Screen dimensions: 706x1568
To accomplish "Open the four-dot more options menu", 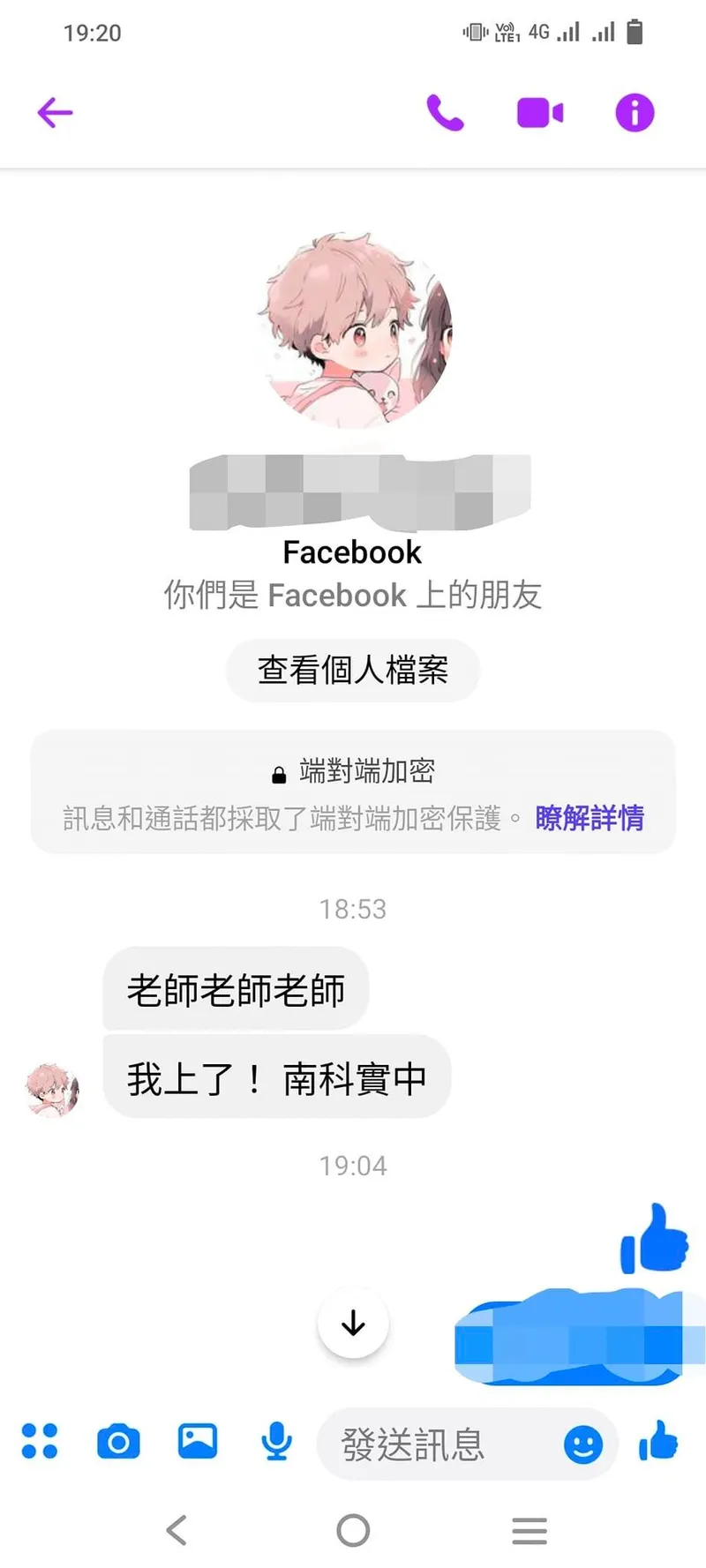I will [x=40, y=1441].
